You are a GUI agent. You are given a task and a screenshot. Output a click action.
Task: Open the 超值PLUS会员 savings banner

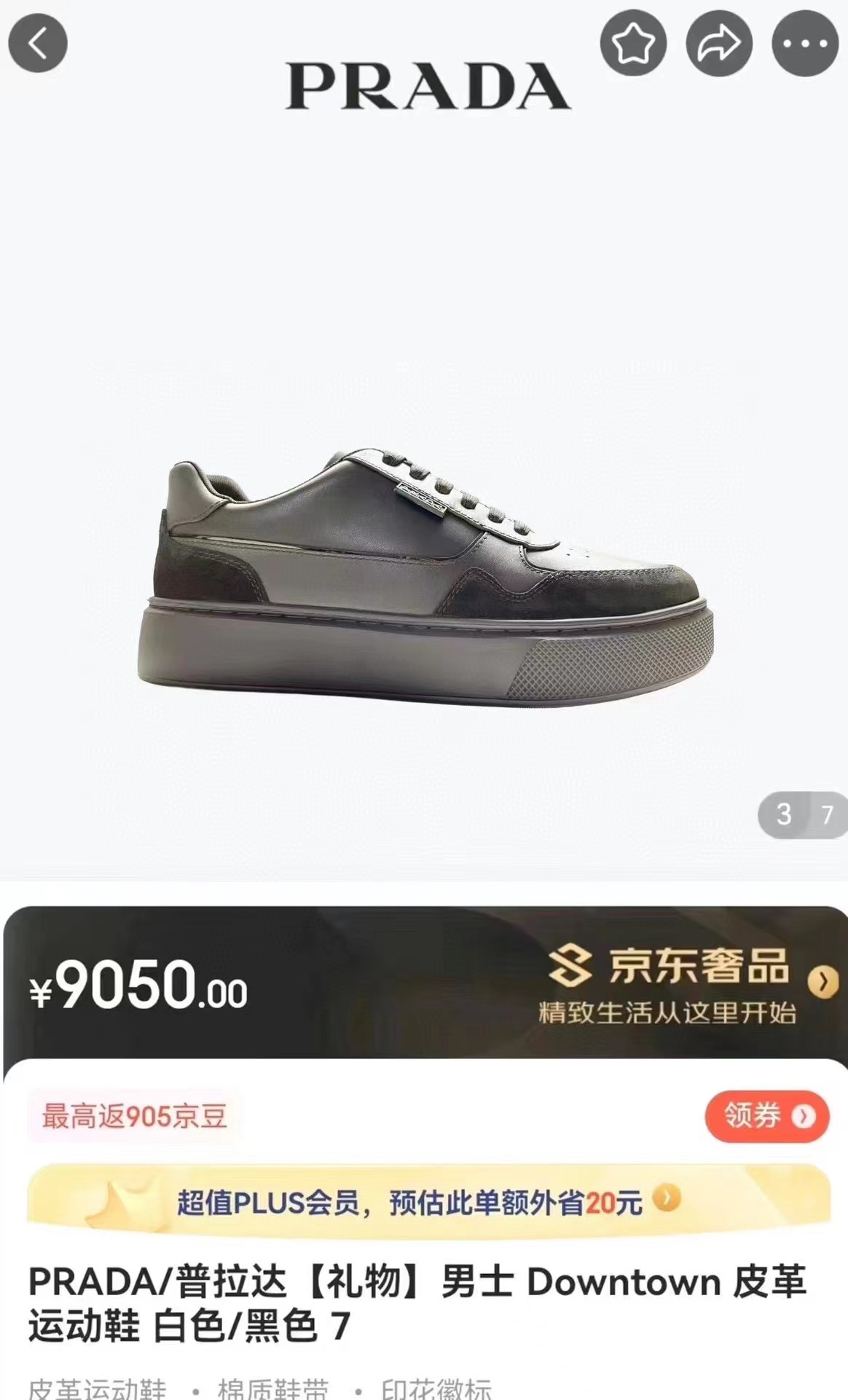click(428, 1201)
